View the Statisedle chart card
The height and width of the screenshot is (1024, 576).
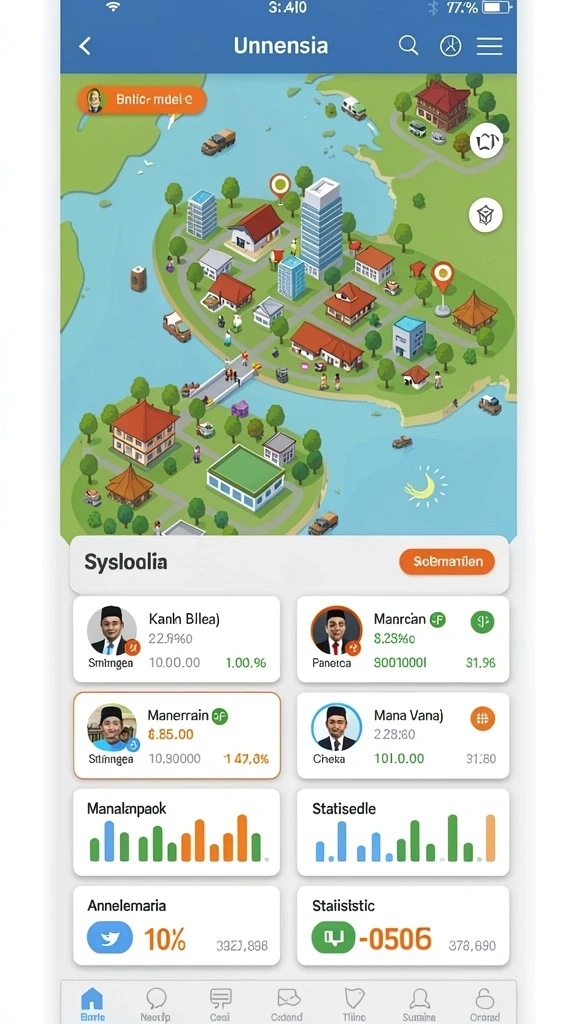(403, 832)
